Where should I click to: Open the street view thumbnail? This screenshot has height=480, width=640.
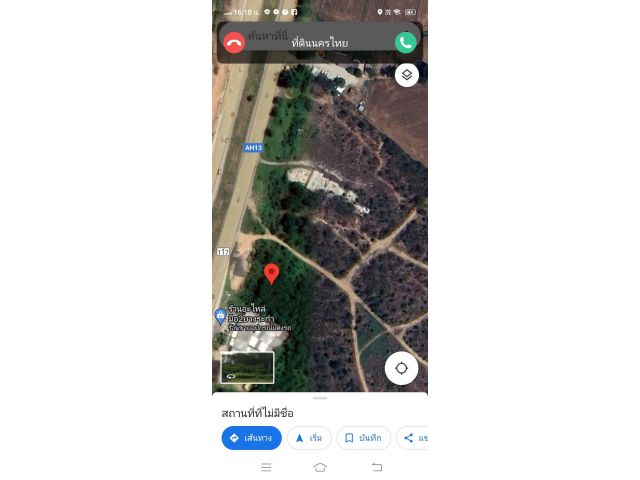pos(247,367)
